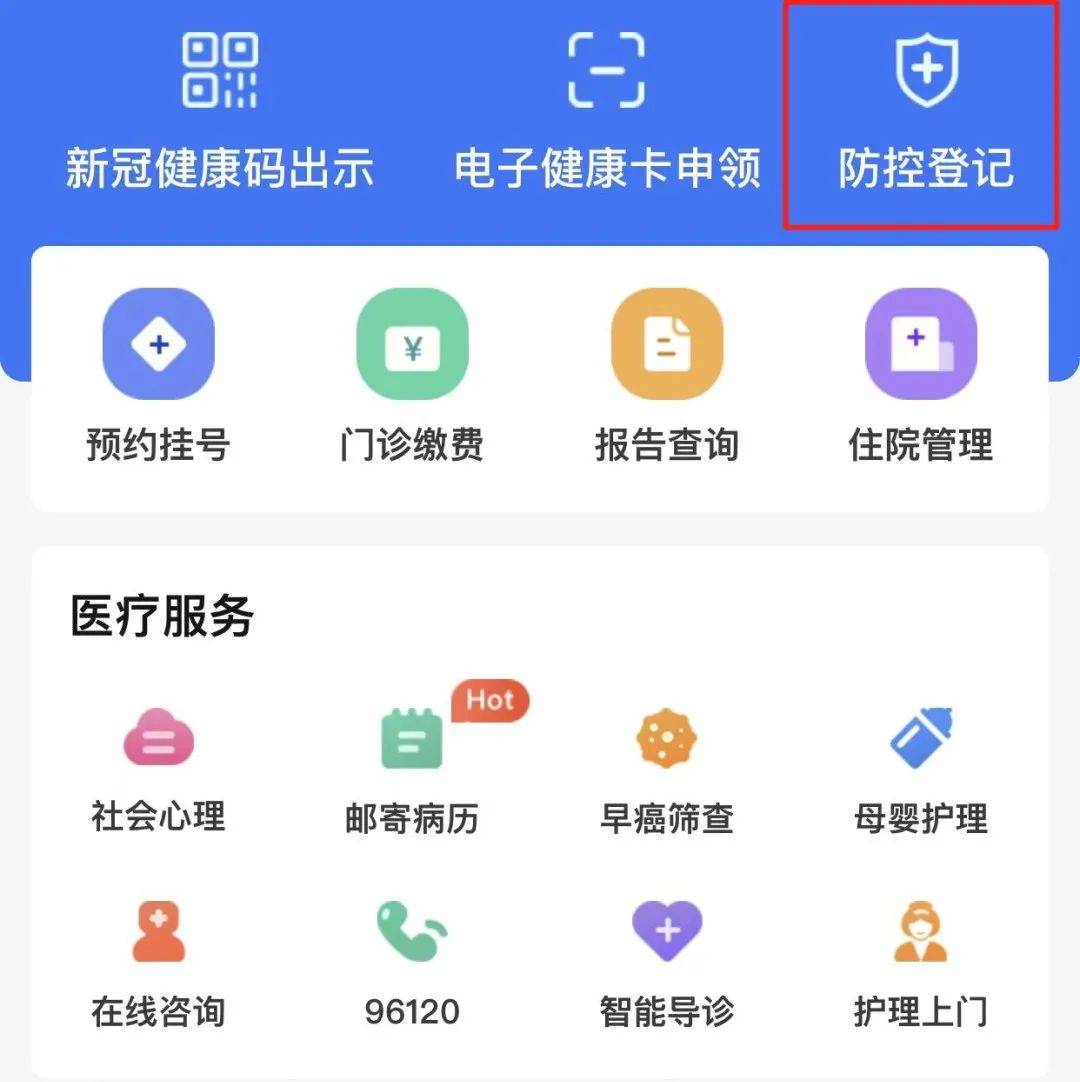Image resolution: width=1080 pixels, height=1082 pixels.
Task: Open 报告查询 using the orange document icon
Action: coord(667,343)
